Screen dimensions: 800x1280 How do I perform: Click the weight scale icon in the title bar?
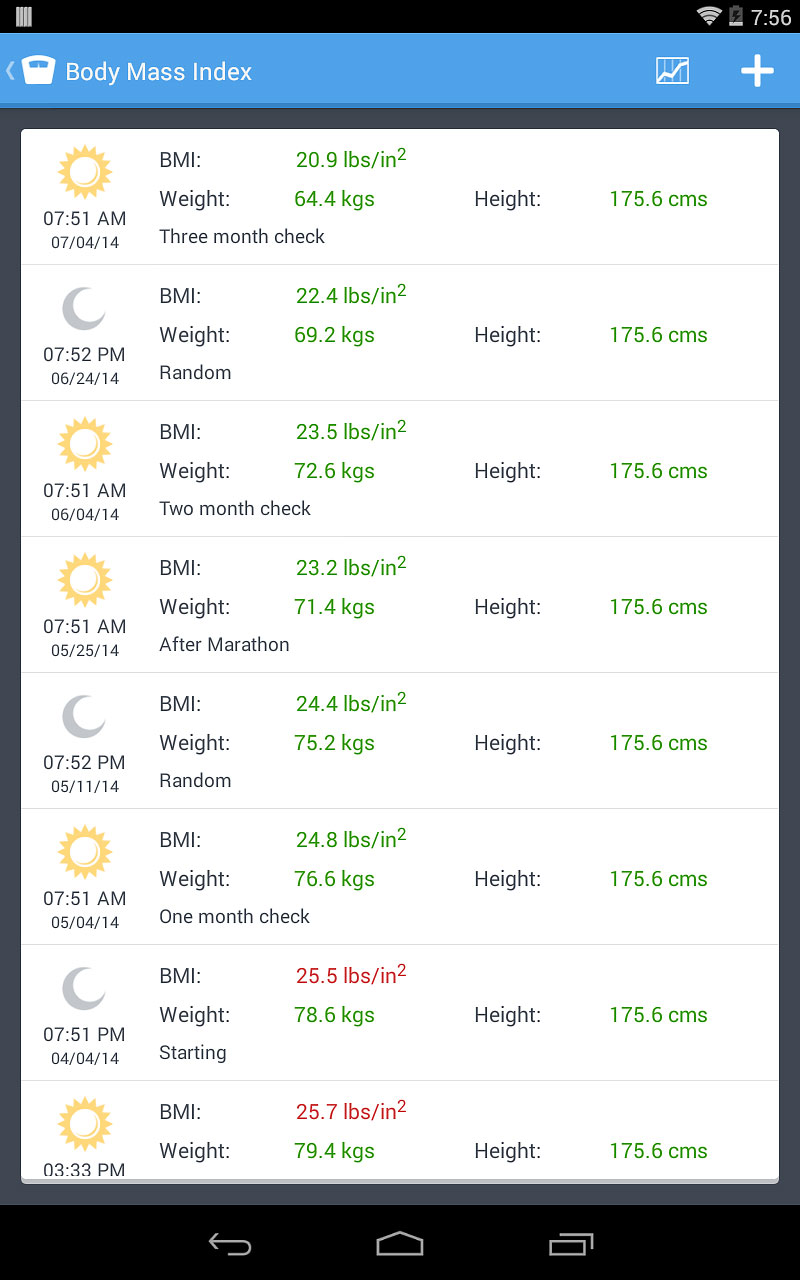click(36, 71)
